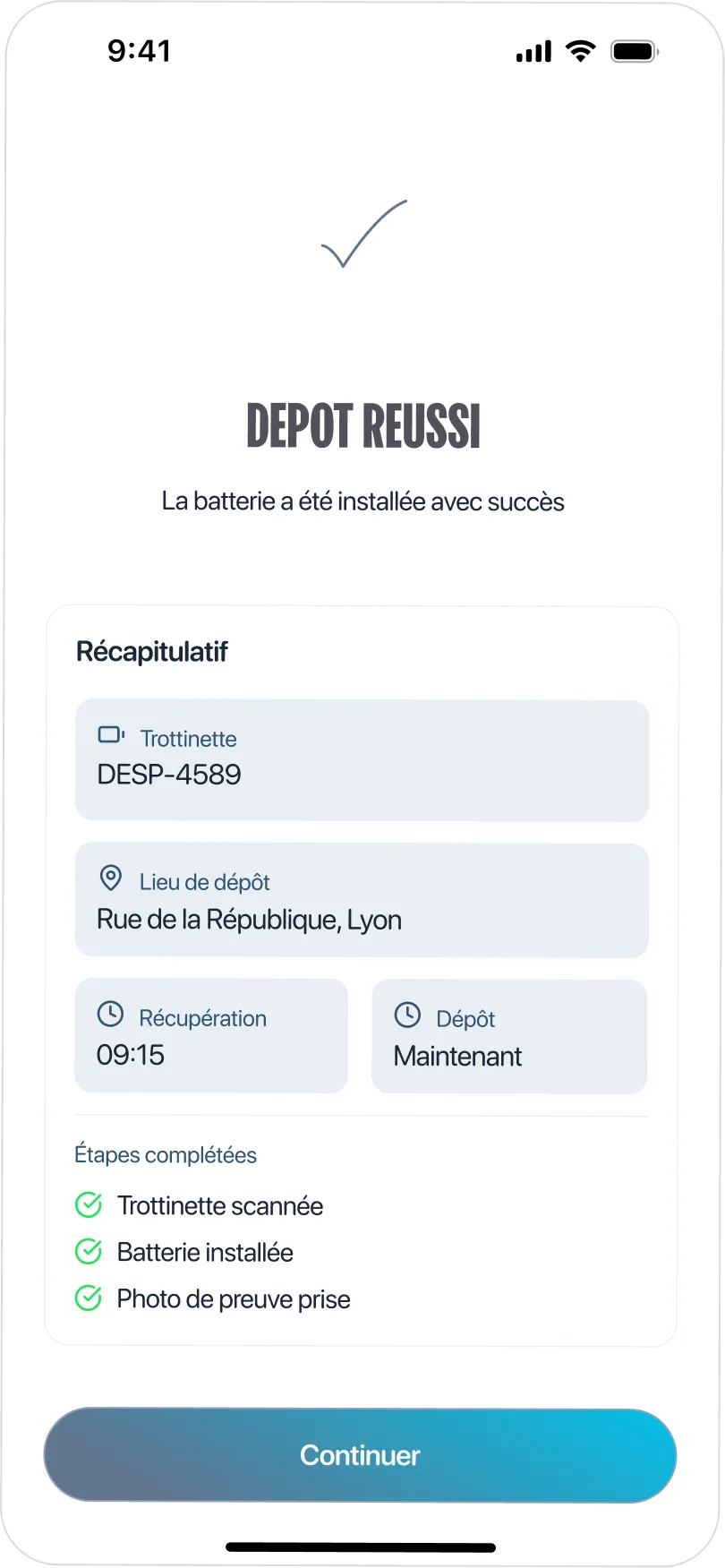Screen dimensions: 725x1568
Task: Open the DEPOT REUSSI title link
Action: point(362,426)
